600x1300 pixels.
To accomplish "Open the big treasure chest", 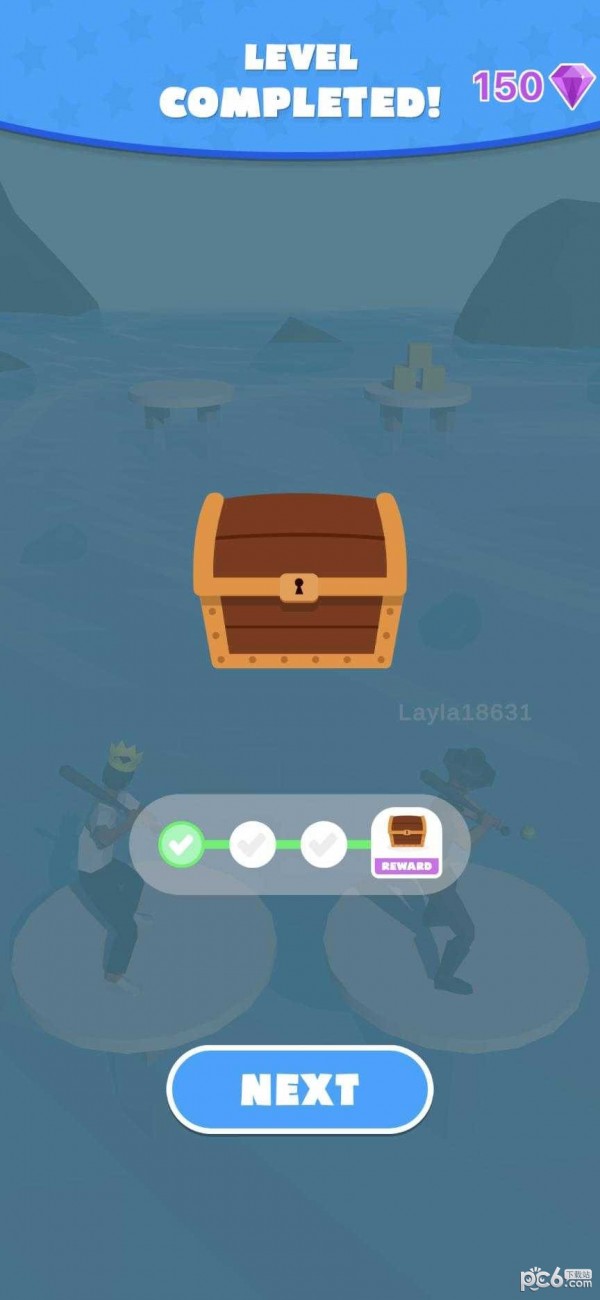I will pyautogui.click(x=300, y=580).
